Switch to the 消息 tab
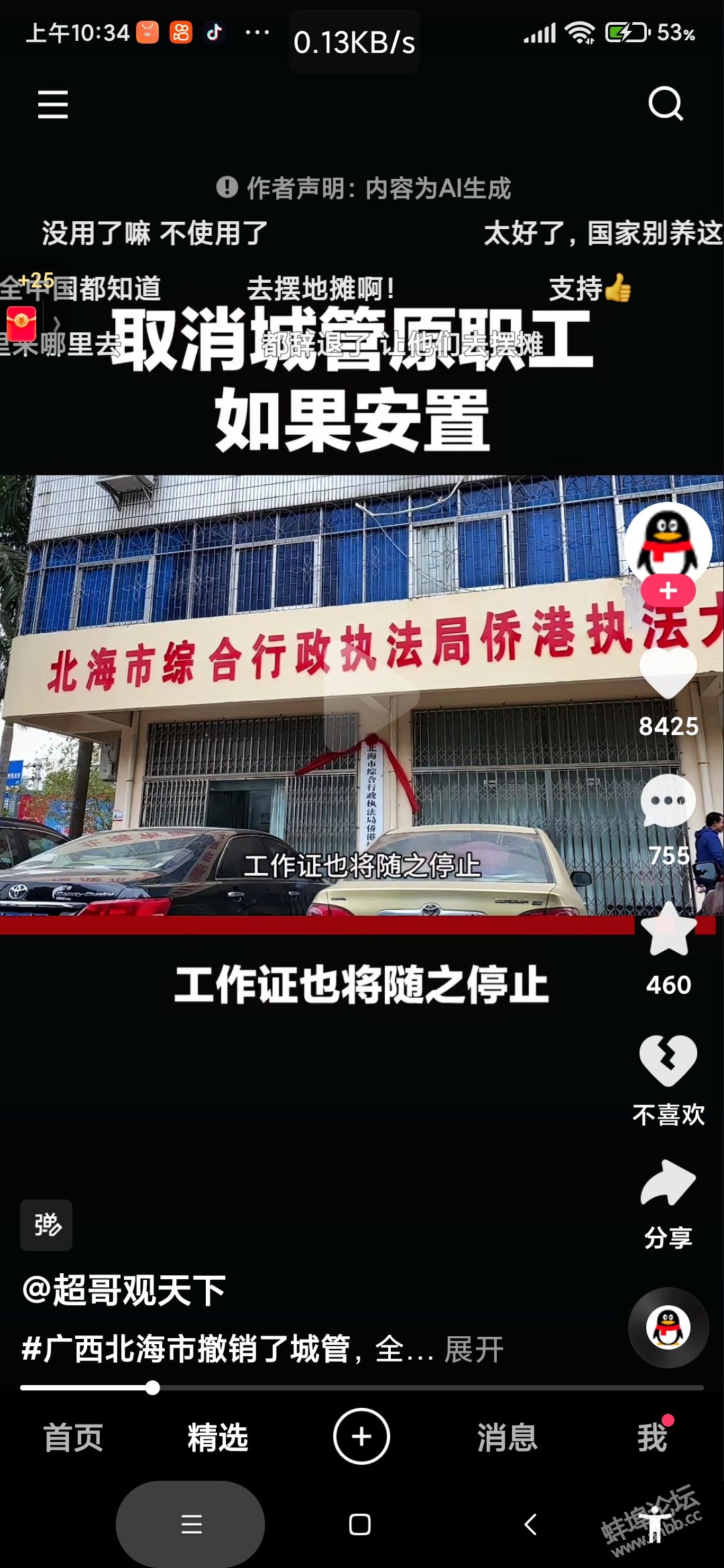This screenshot has height=1568, width=724. click(507, 1437)
